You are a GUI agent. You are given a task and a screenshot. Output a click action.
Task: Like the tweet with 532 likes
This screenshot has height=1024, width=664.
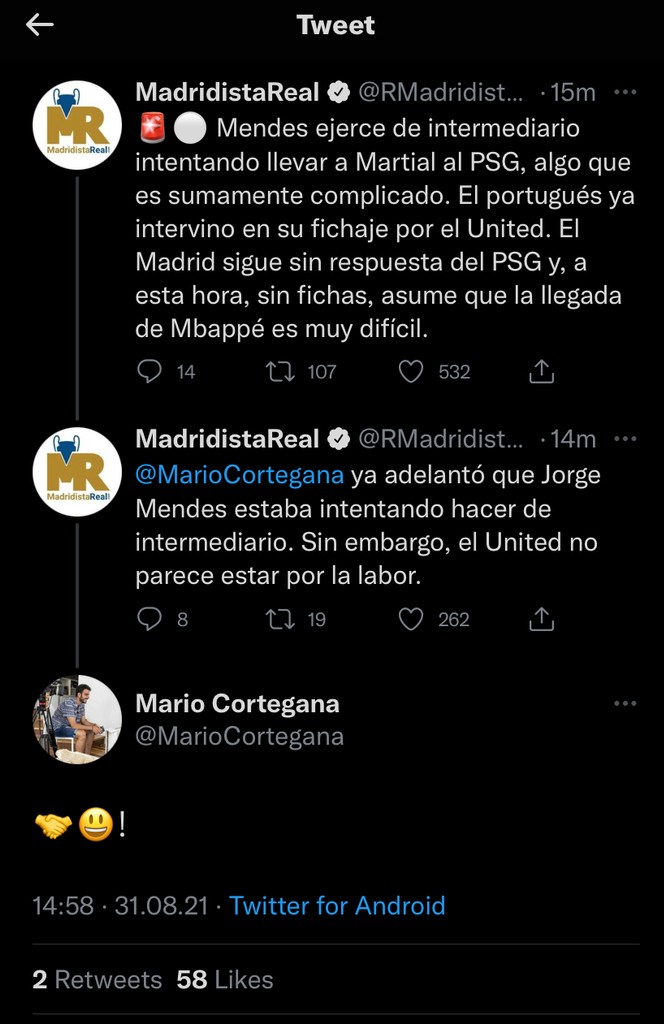[x=411, y=372]
